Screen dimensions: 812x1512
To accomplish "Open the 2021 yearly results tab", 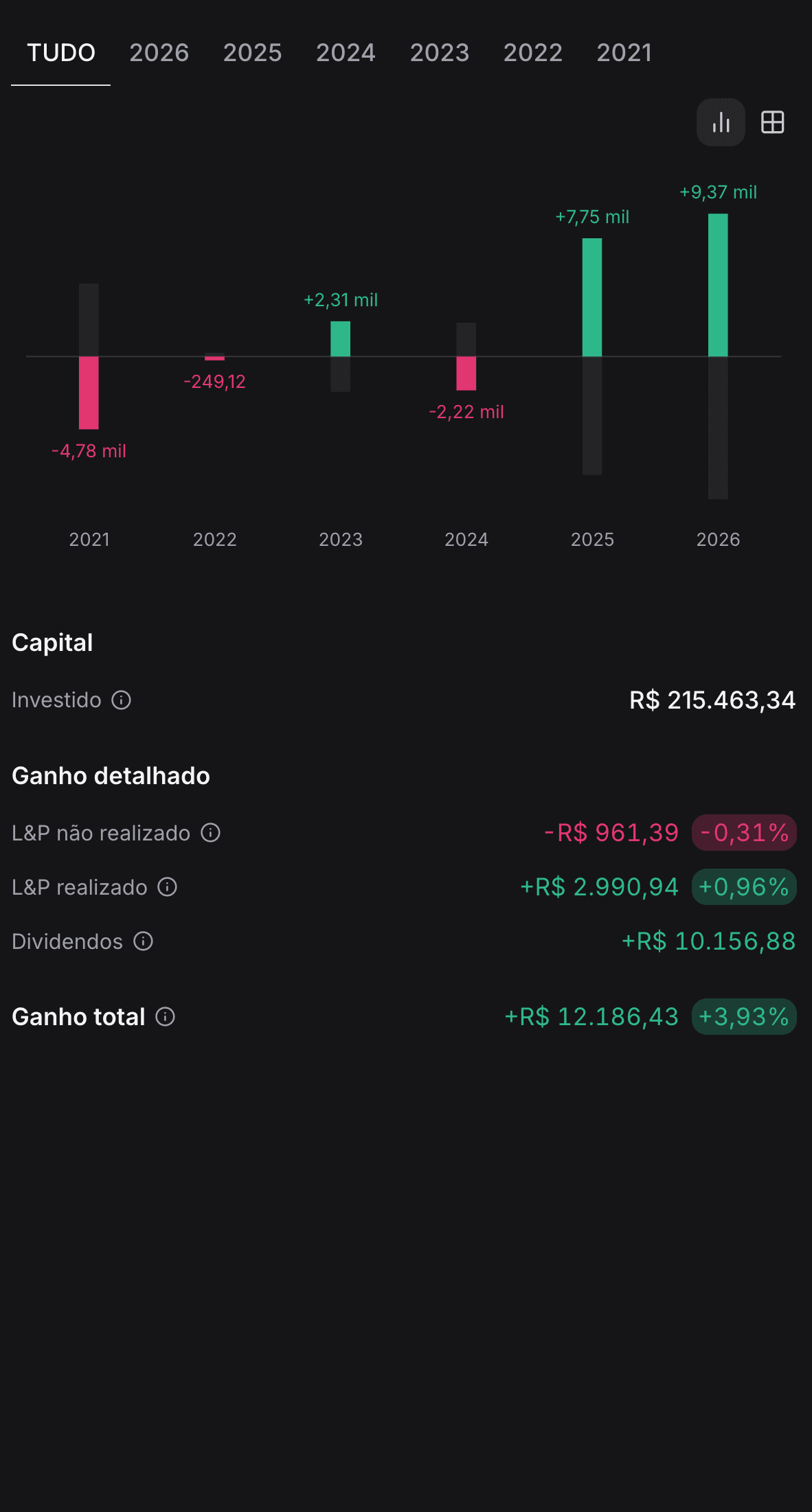I will [x=624, y=52].
